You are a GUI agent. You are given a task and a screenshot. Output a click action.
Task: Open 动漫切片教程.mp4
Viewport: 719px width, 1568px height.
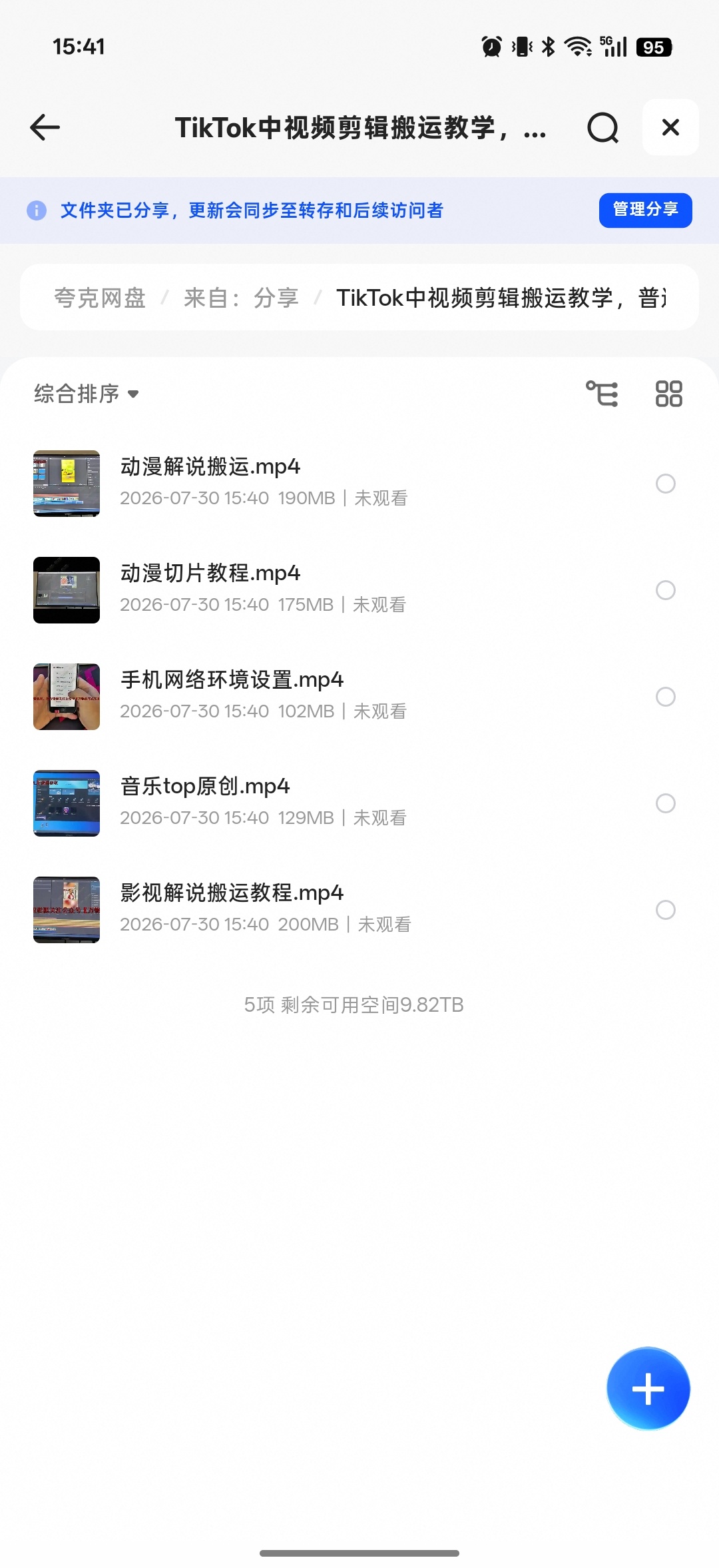tap(333, 589)
